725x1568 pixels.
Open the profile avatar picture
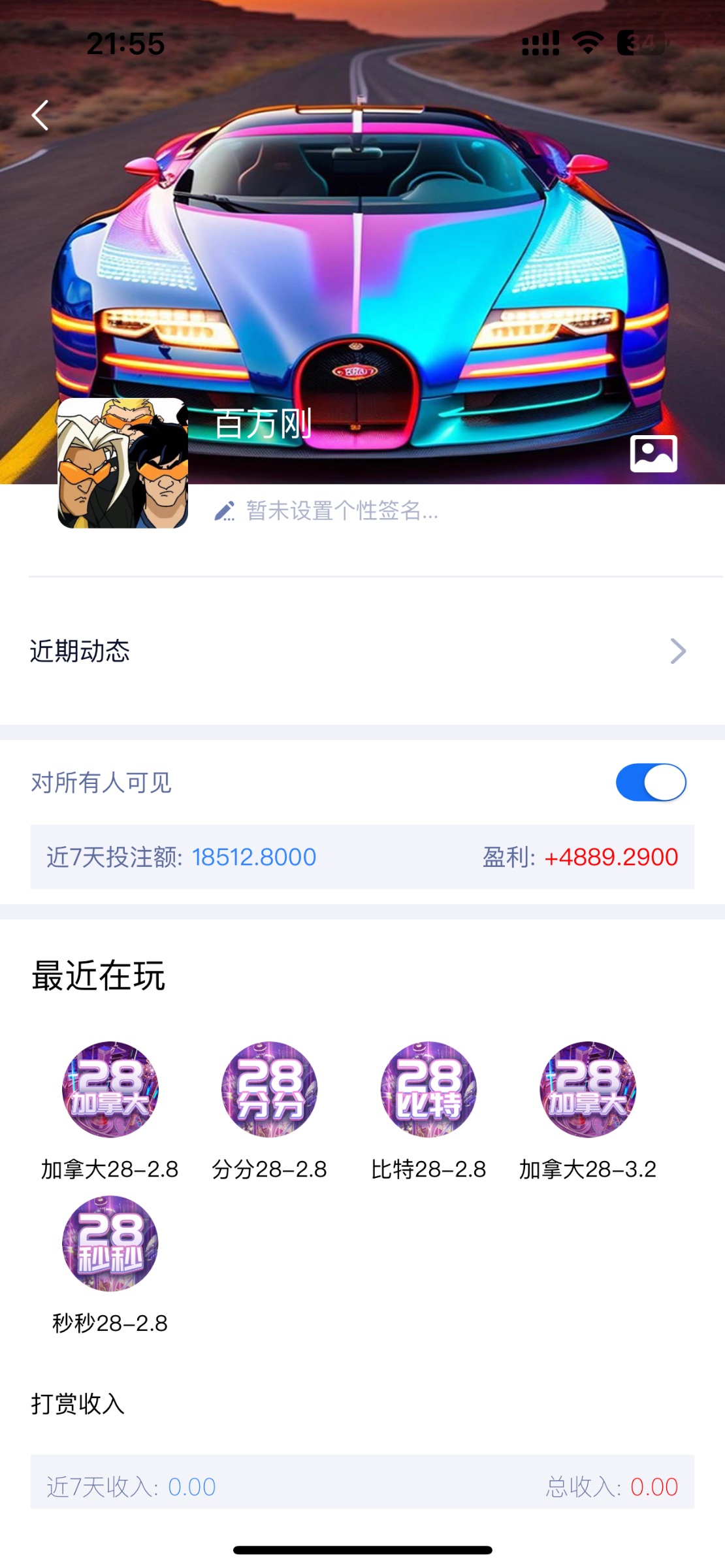(123, 463)
